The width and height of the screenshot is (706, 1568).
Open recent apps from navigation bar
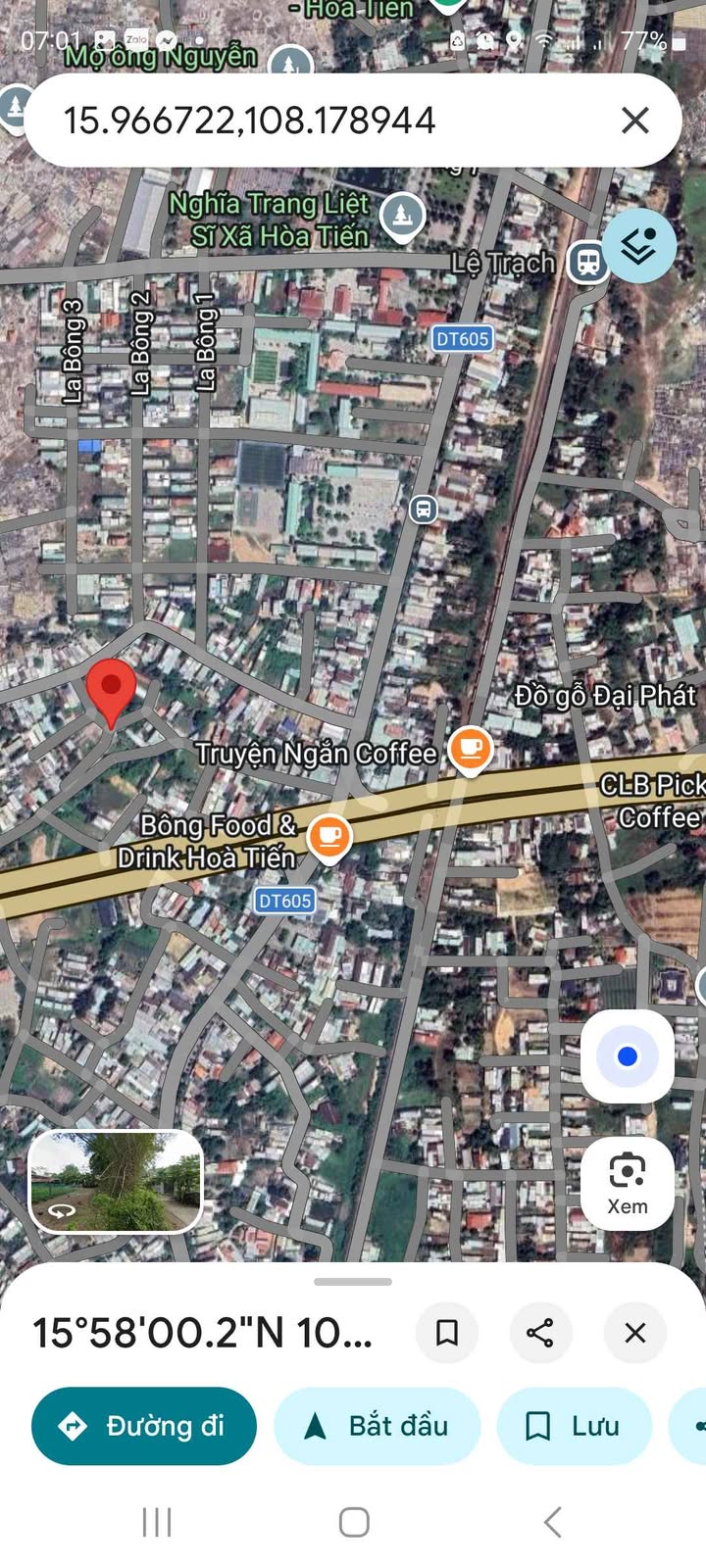[x=157, y=1522]
